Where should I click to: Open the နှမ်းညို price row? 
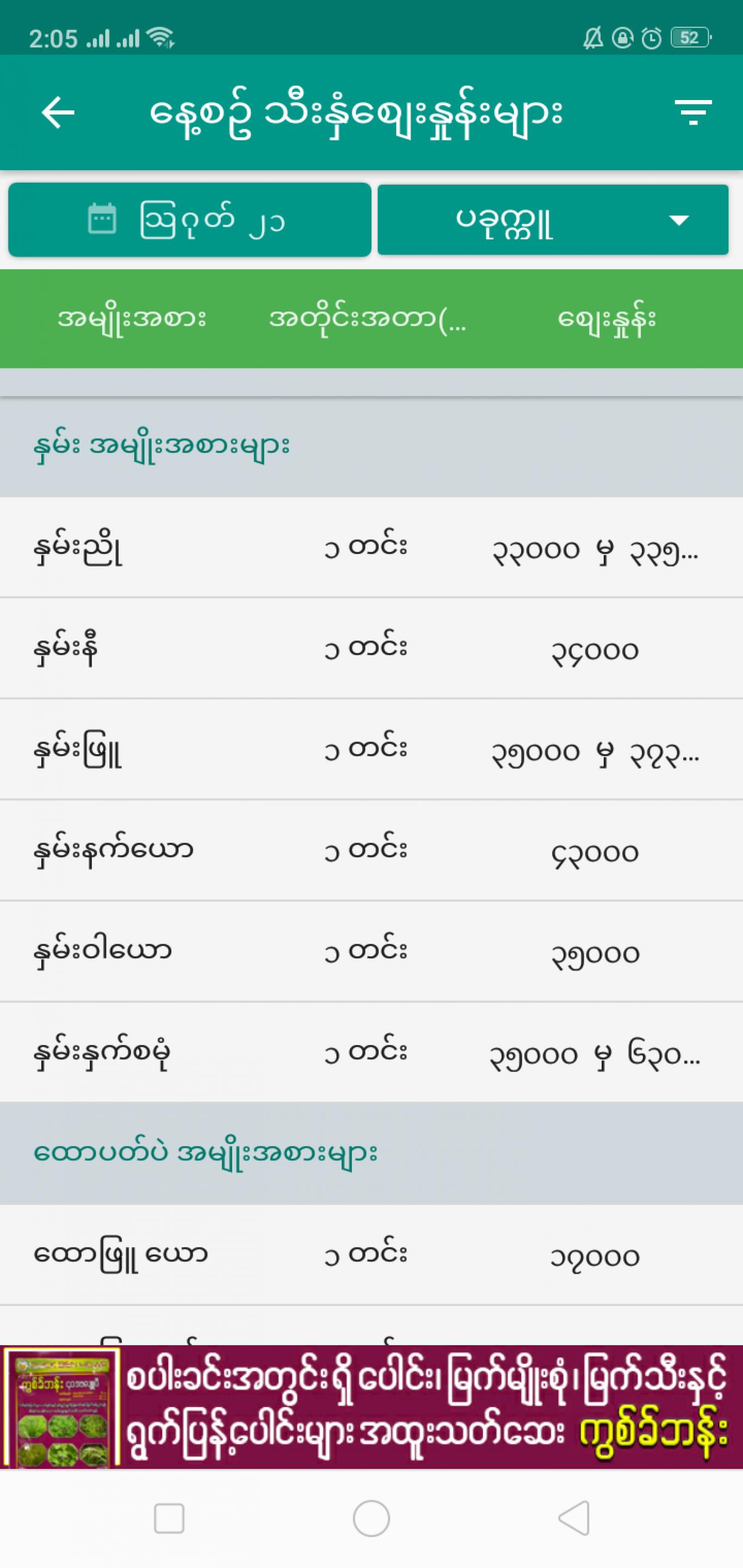(x=371, y=547)
